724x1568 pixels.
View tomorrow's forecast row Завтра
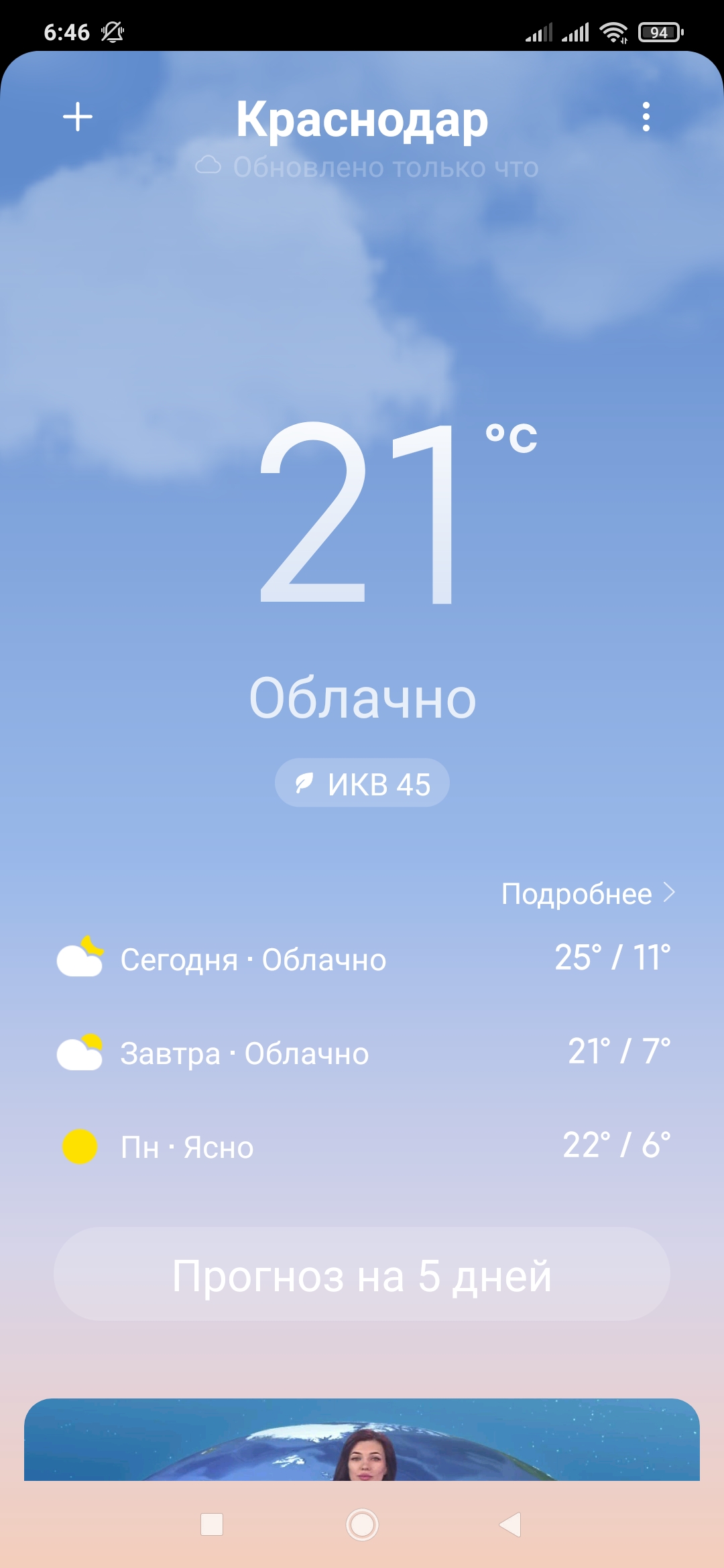pos(362,1053)
